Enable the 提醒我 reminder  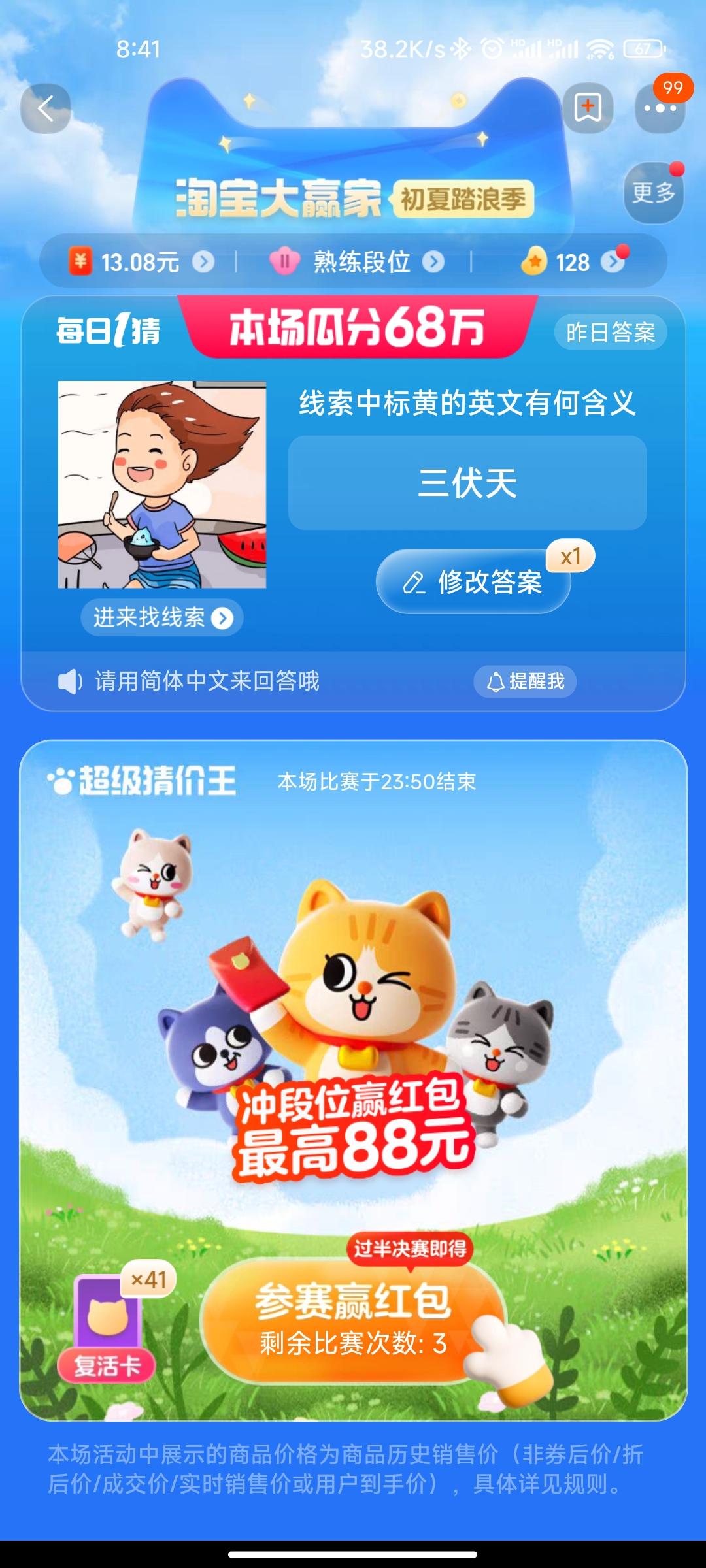[x=525, y=681]
